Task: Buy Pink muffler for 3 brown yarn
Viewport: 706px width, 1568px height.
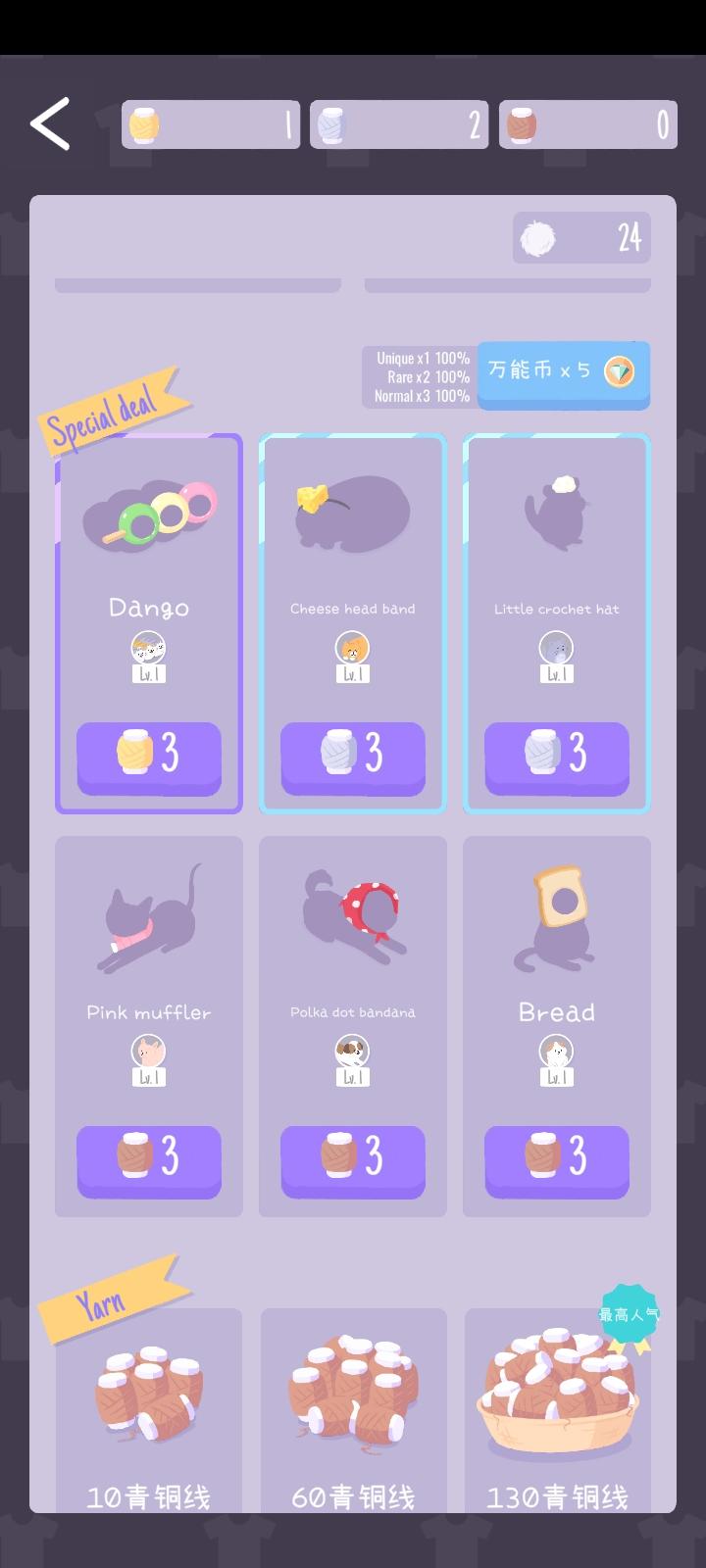Action: point(149,1162)
